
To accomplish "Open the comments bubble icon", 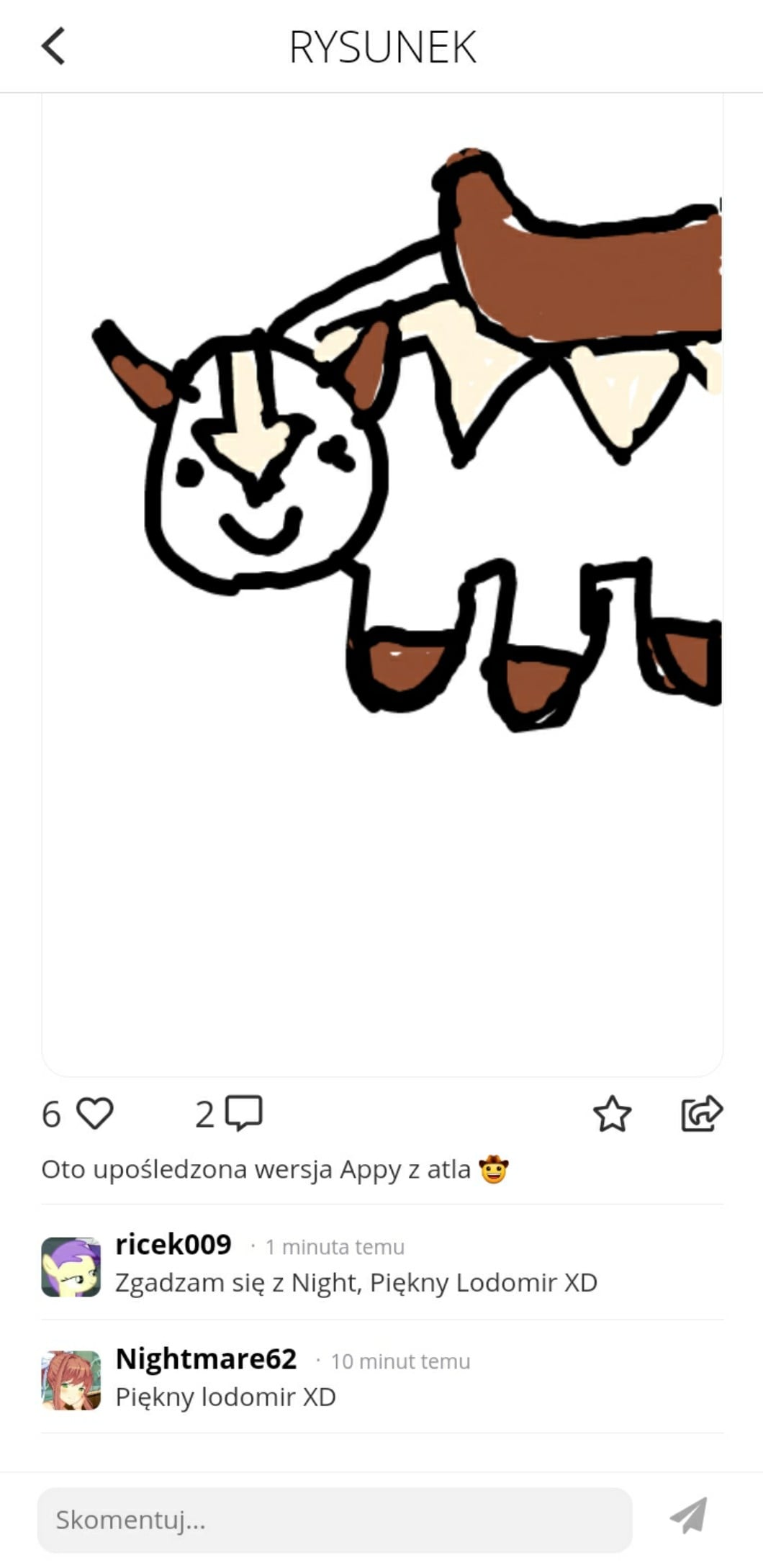I will (x=244, y=1114).
